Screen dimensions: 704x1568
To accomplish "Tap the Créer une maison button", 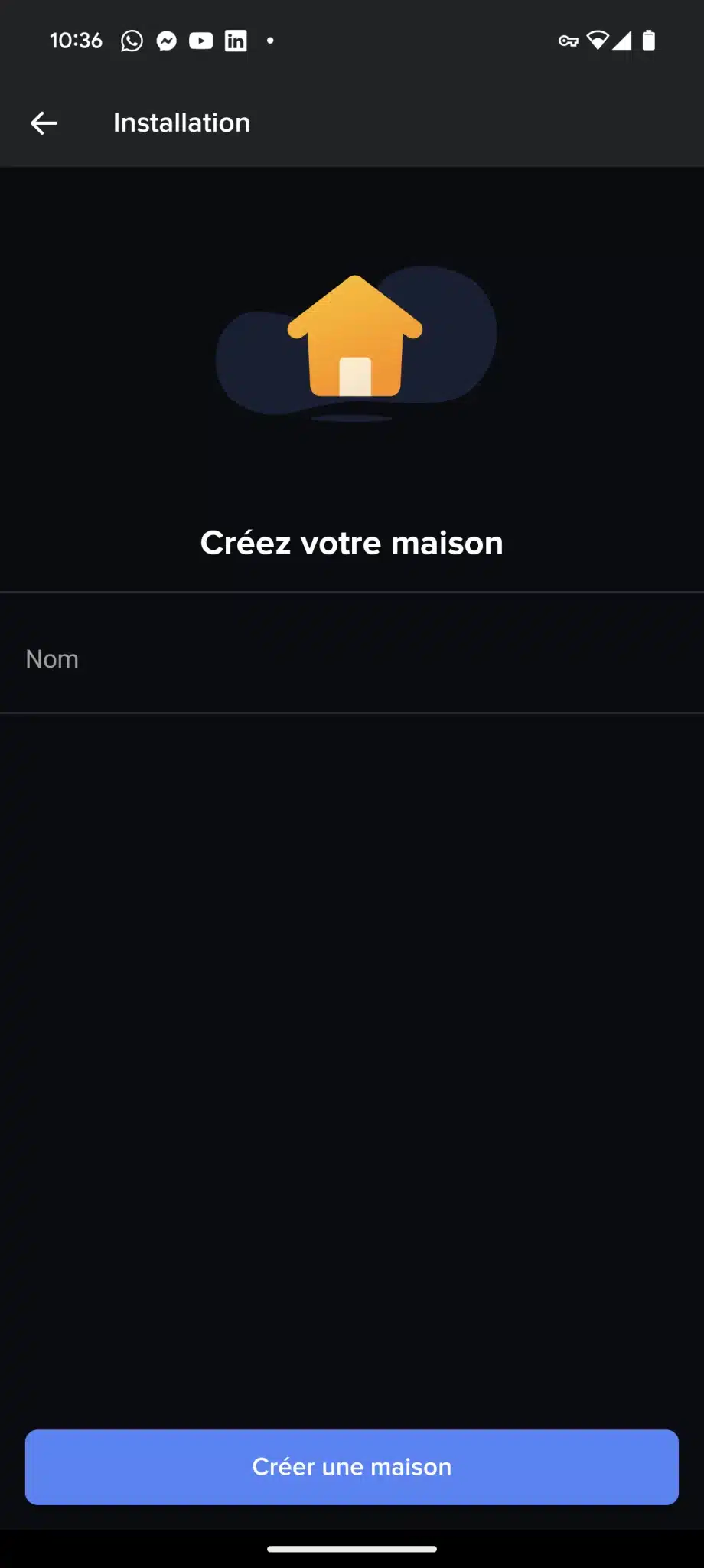I will [352, 1467].
